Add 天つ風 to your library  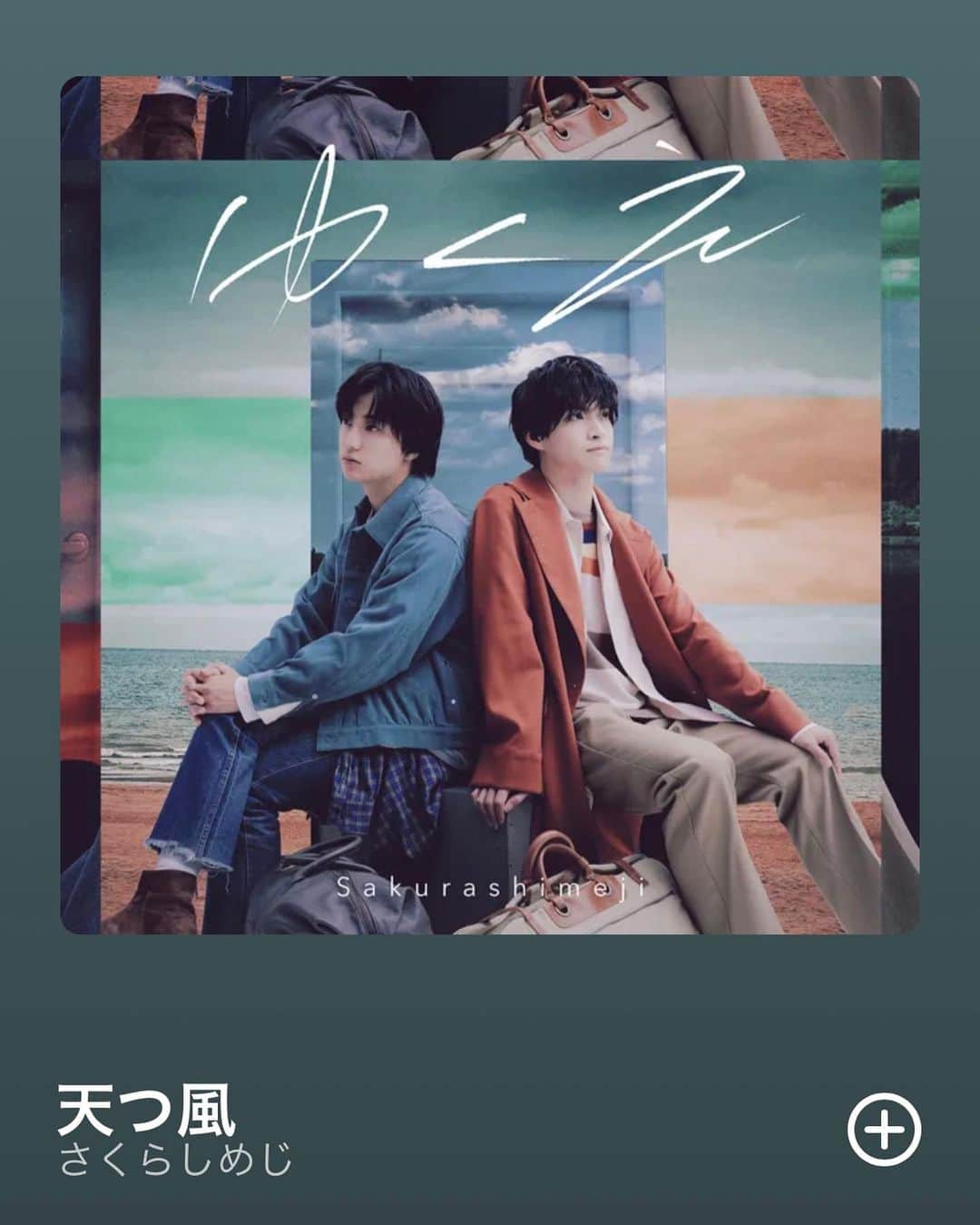884,1131
